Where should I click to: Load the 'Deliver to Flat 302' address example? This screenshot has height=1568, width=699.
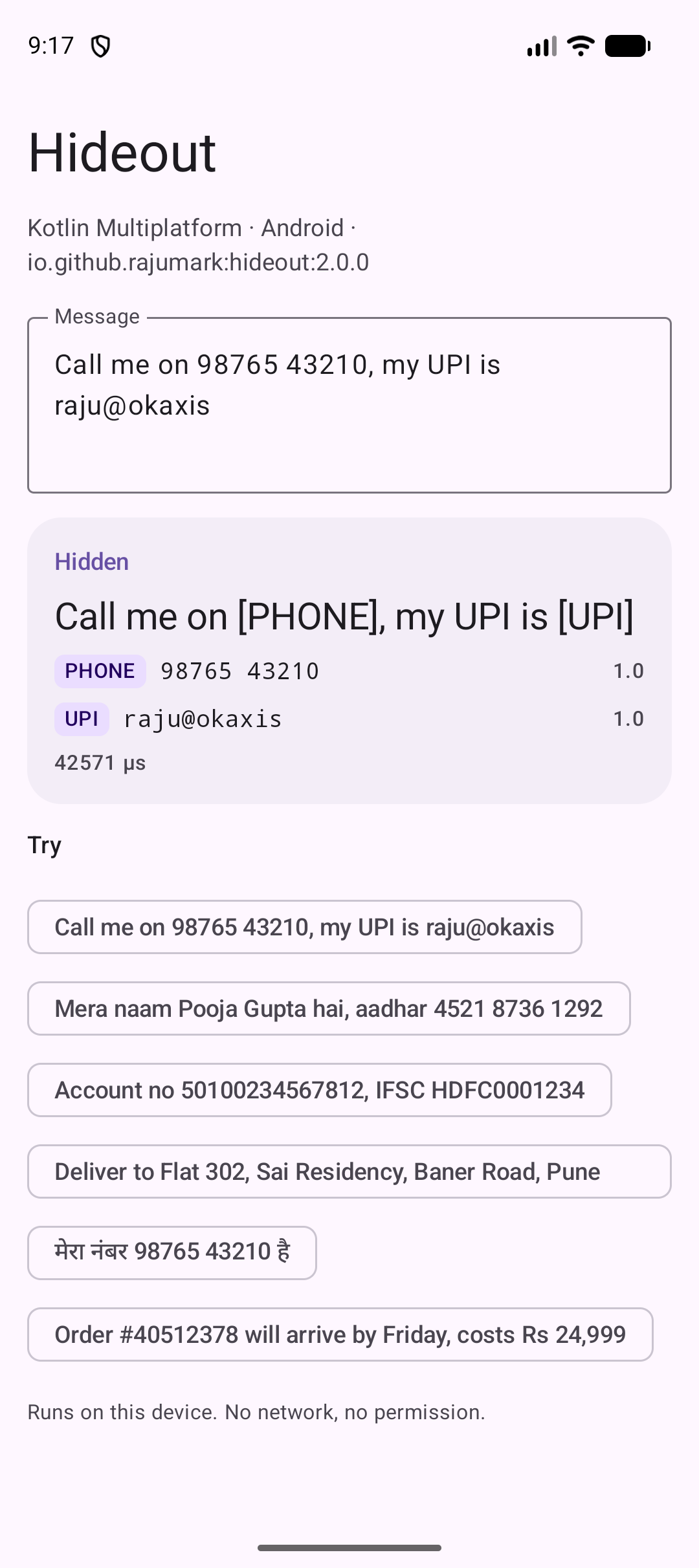349,1171
